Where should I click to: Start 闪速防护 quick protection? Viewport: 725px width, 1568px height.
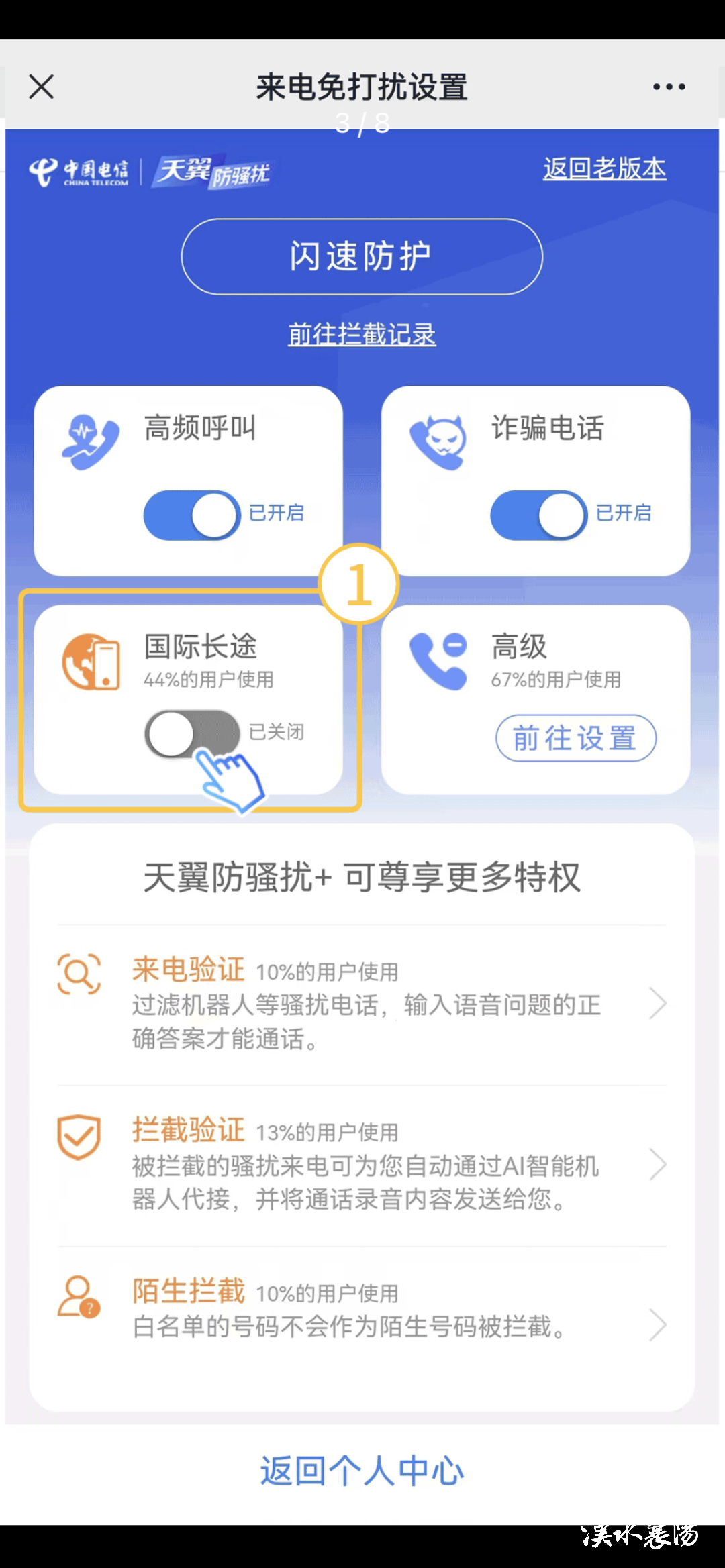[362, 256]
